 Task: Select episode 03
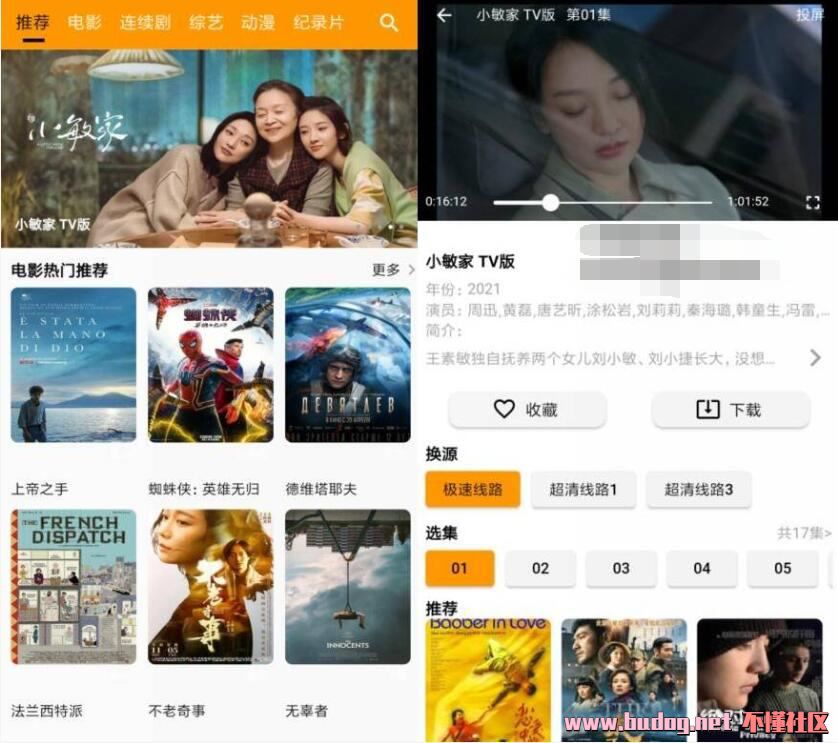click(x=621, y=568)
